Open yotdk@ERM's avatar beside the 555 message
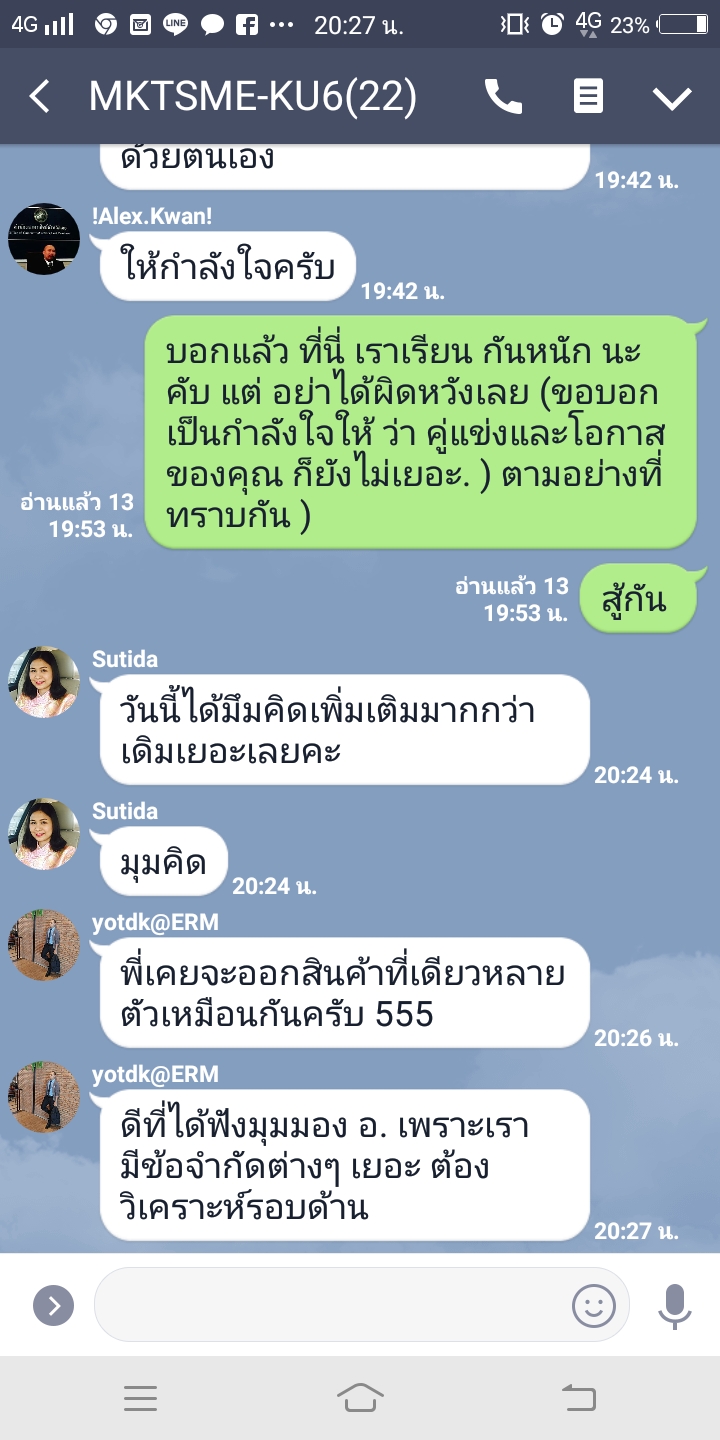This screenshot has height=1440, width=720. click(44, 945)
